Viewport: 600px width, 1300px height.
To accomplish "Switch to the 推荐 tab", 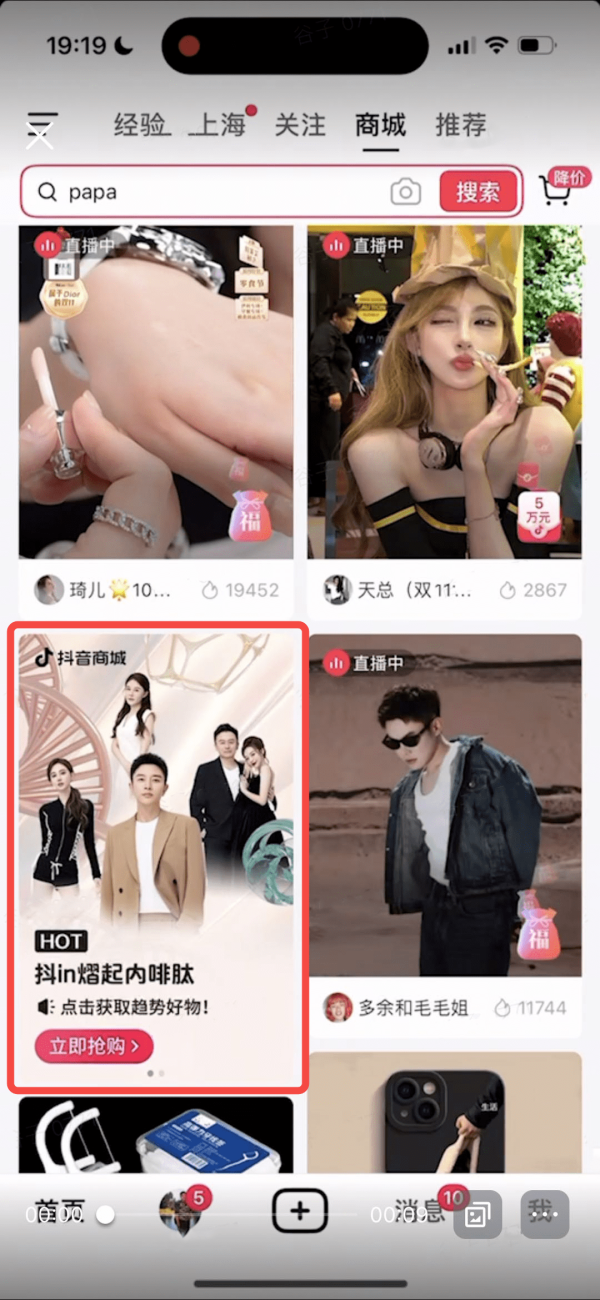I will pyautogui.click(x=461, y=125).
